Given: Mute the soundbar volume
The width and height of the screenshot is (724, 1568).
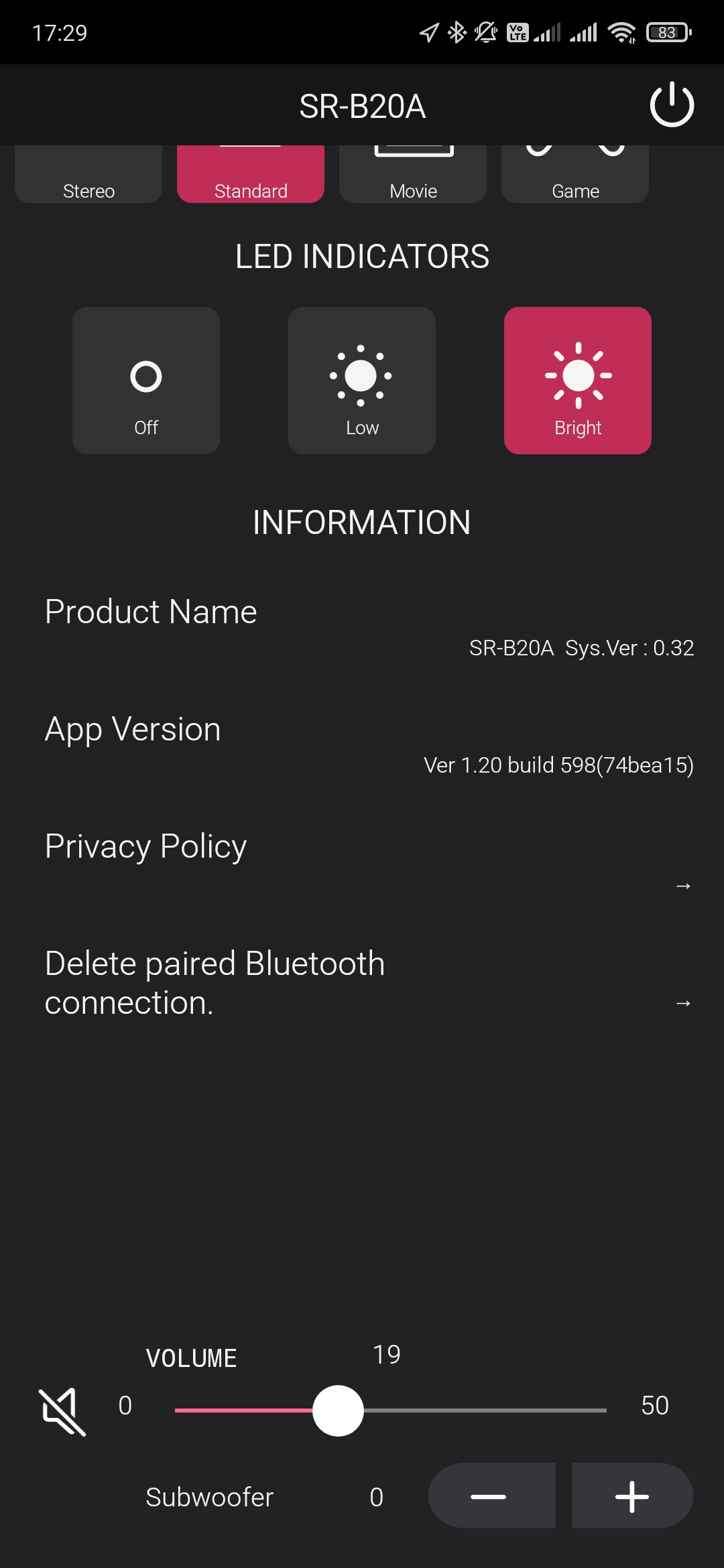Looking at the screenshot, I should point(62,1412).
